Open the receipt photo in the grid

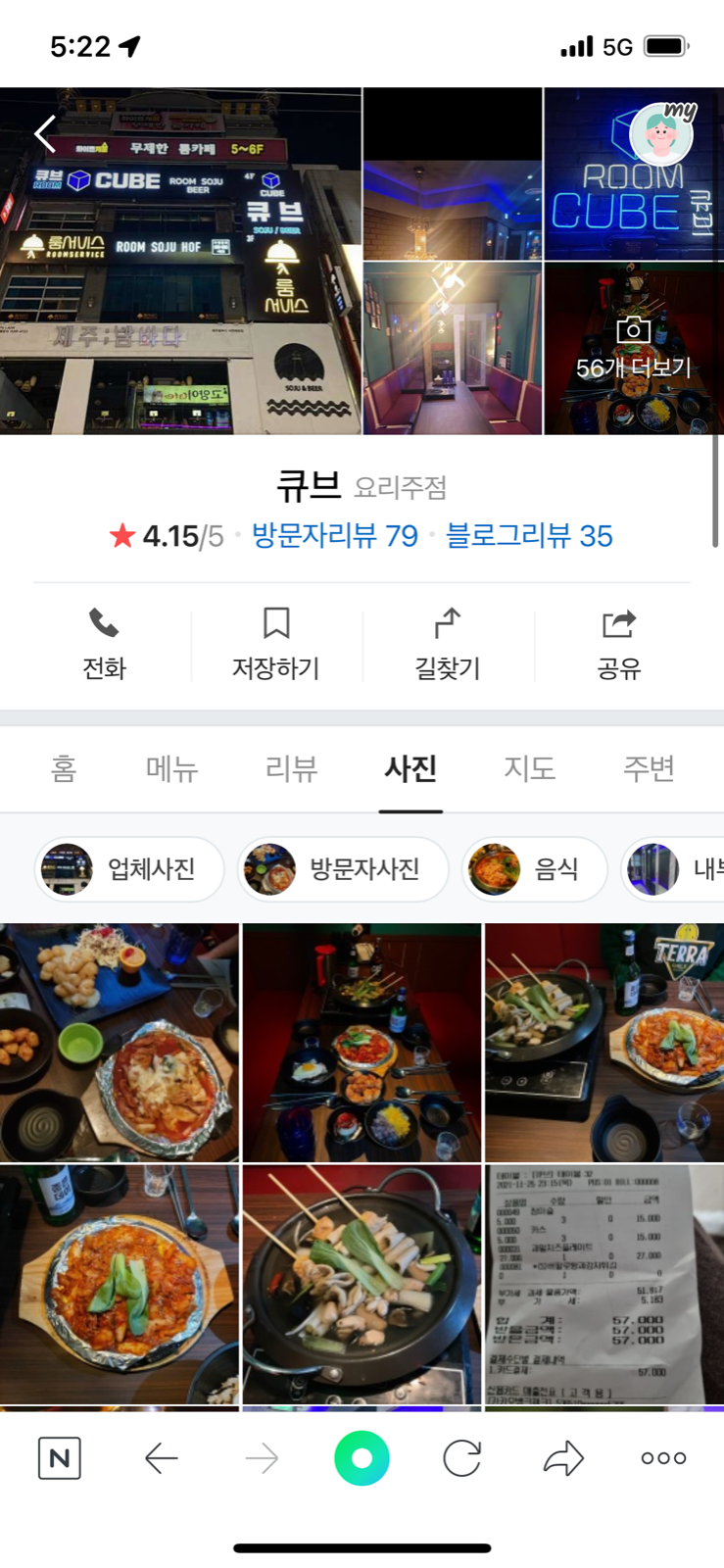[603, 1284]
